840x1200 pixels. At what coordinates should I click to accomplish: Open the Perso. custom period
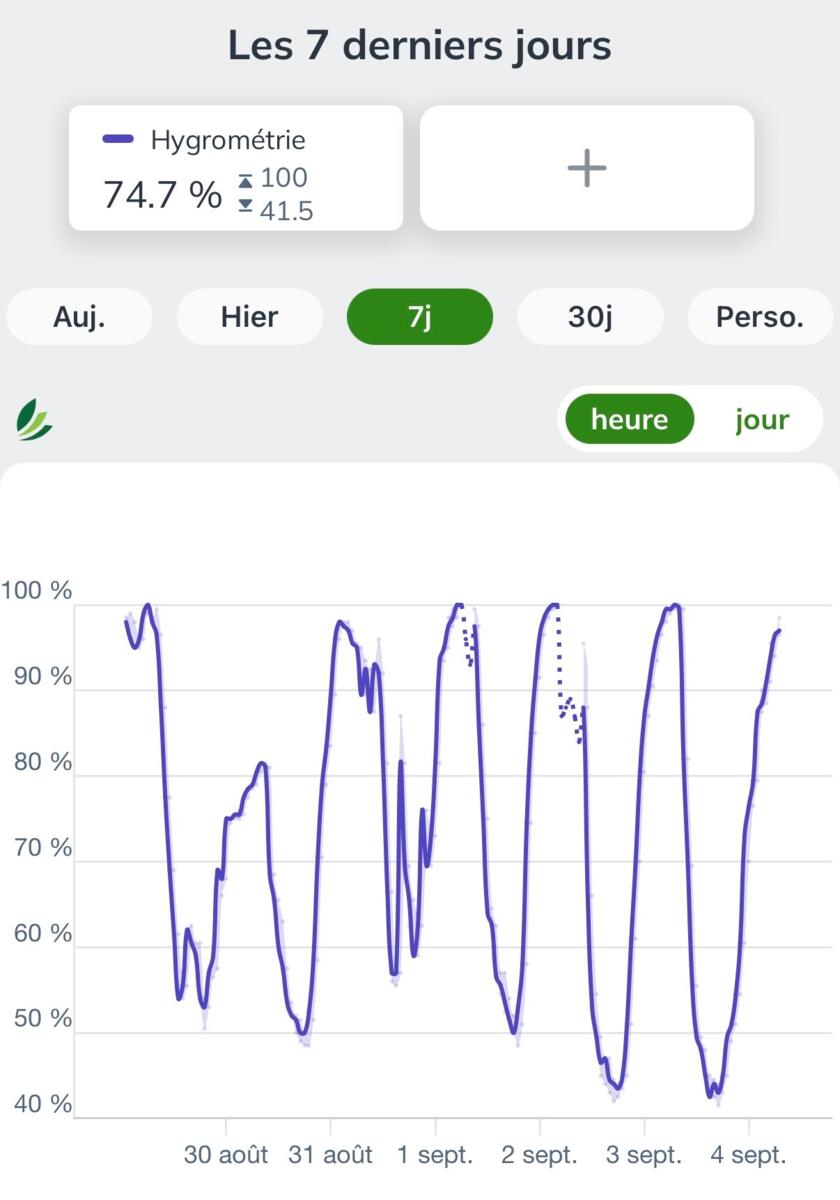coord(760,317)
